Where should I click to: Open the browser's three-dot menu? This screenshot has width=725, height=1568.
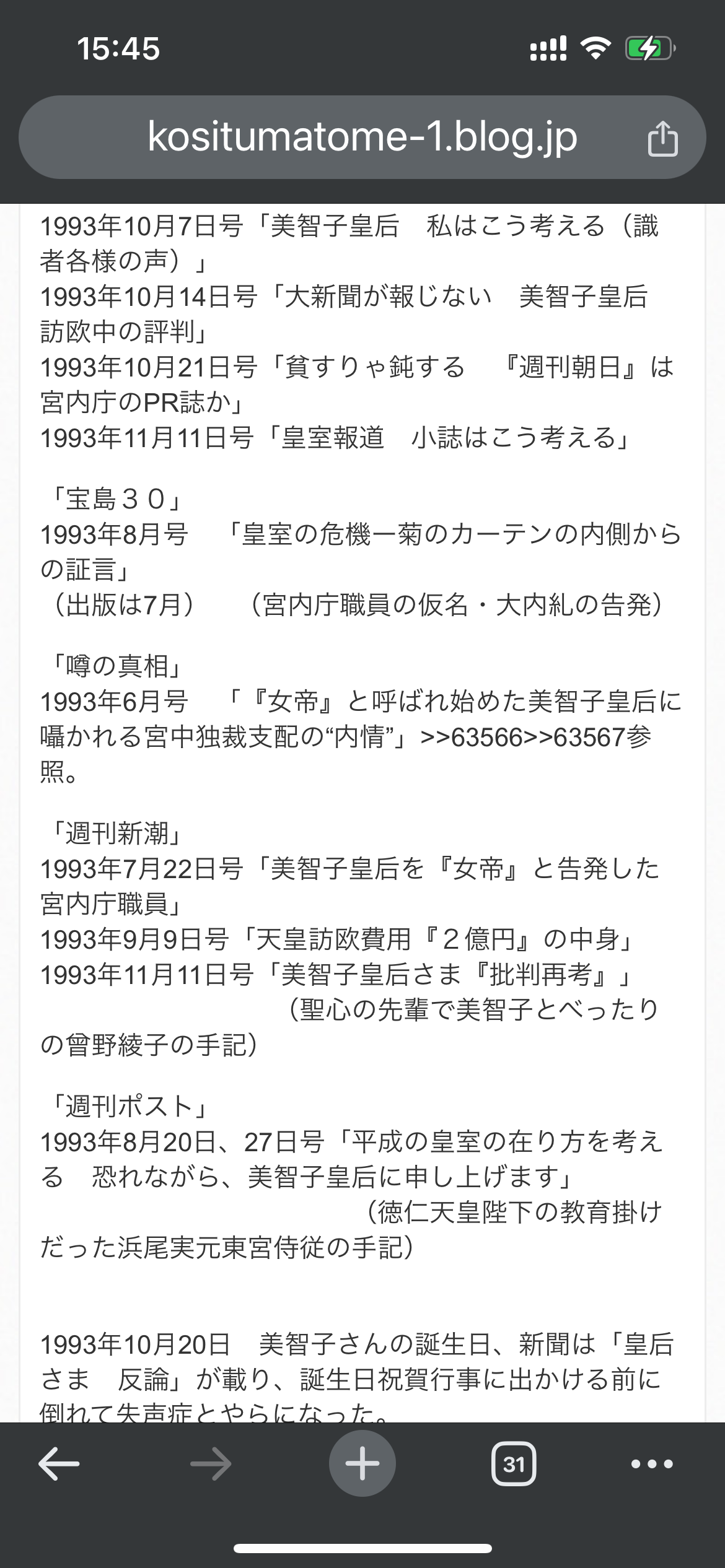click(x=652, y=1465)
